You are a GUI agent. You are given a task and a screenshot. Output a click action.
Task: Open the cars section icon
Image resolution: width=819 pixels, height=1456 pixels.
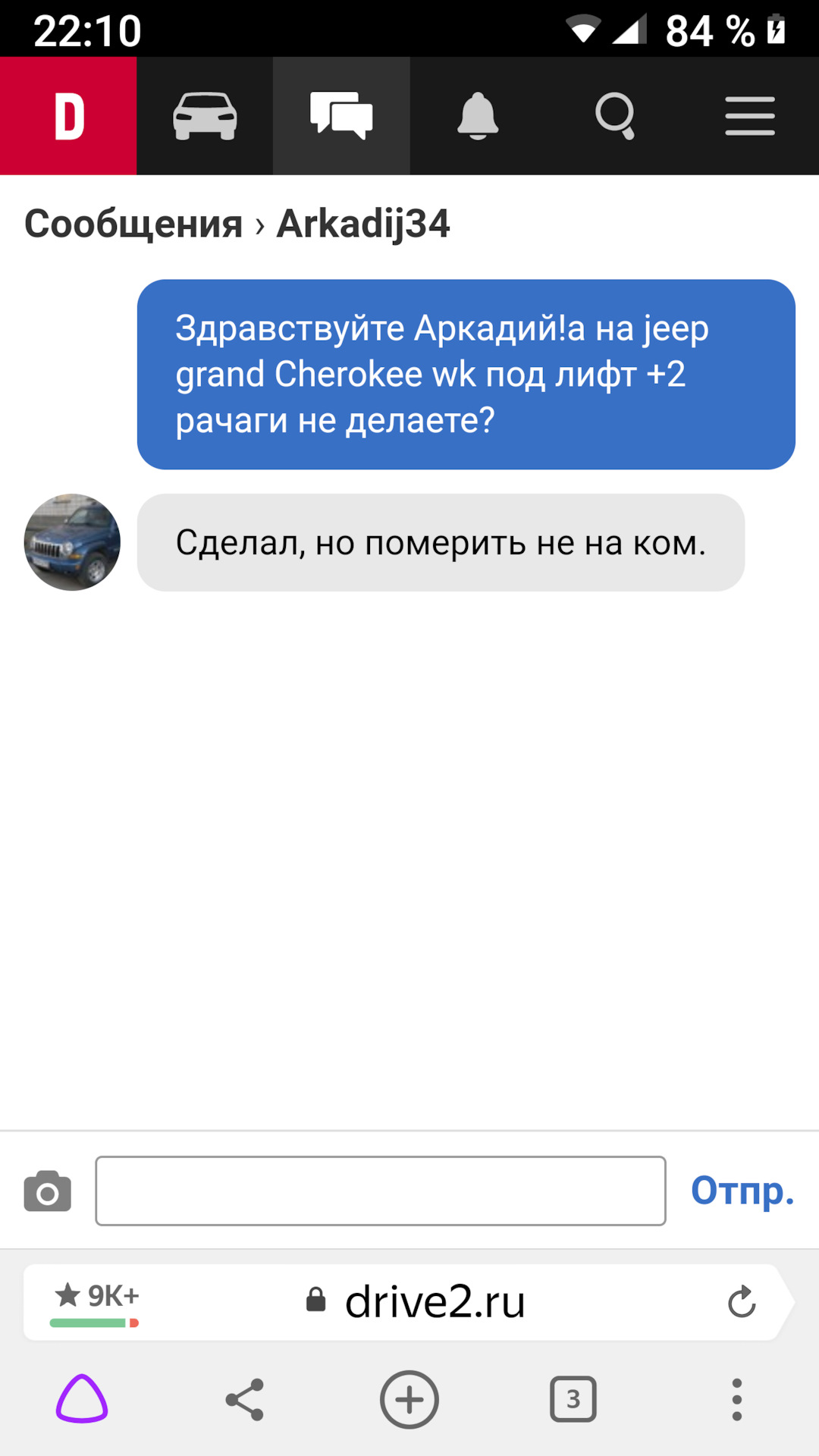(205, 116)
